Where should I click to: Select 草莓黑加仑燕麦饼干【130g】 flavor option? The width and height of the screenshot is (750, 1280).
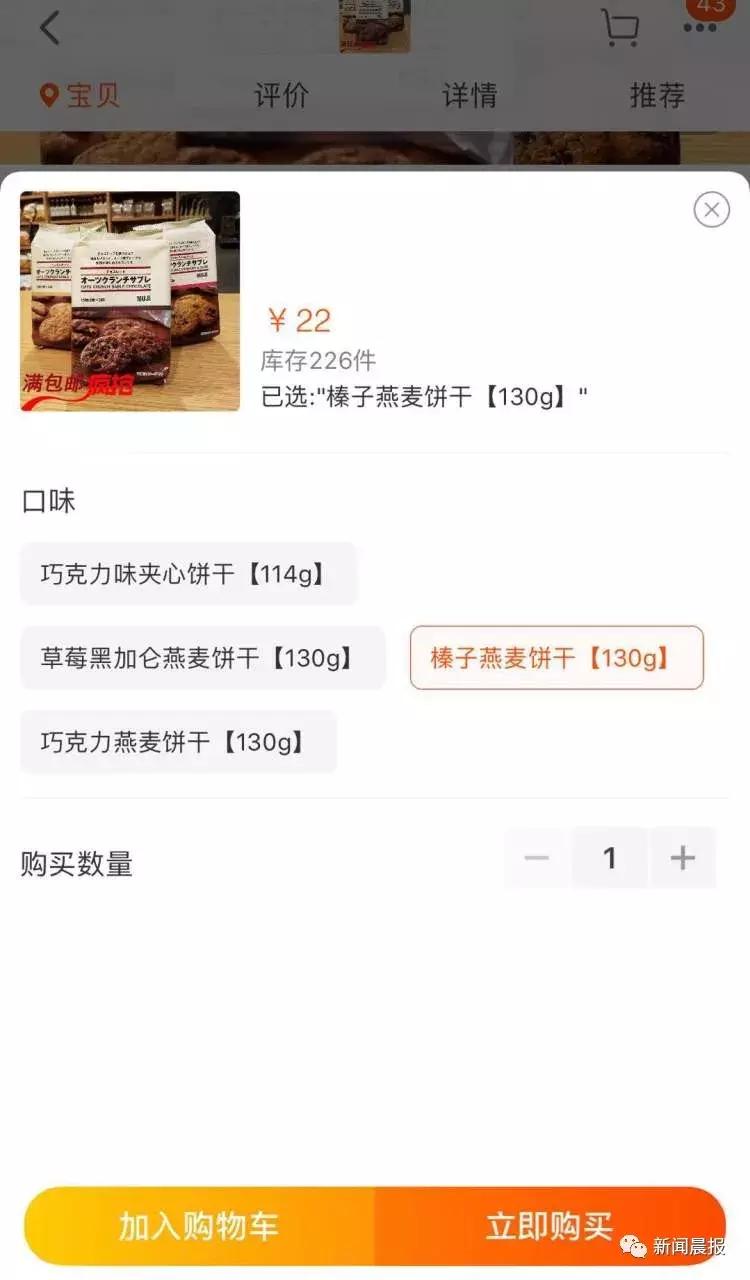[203, 658]
